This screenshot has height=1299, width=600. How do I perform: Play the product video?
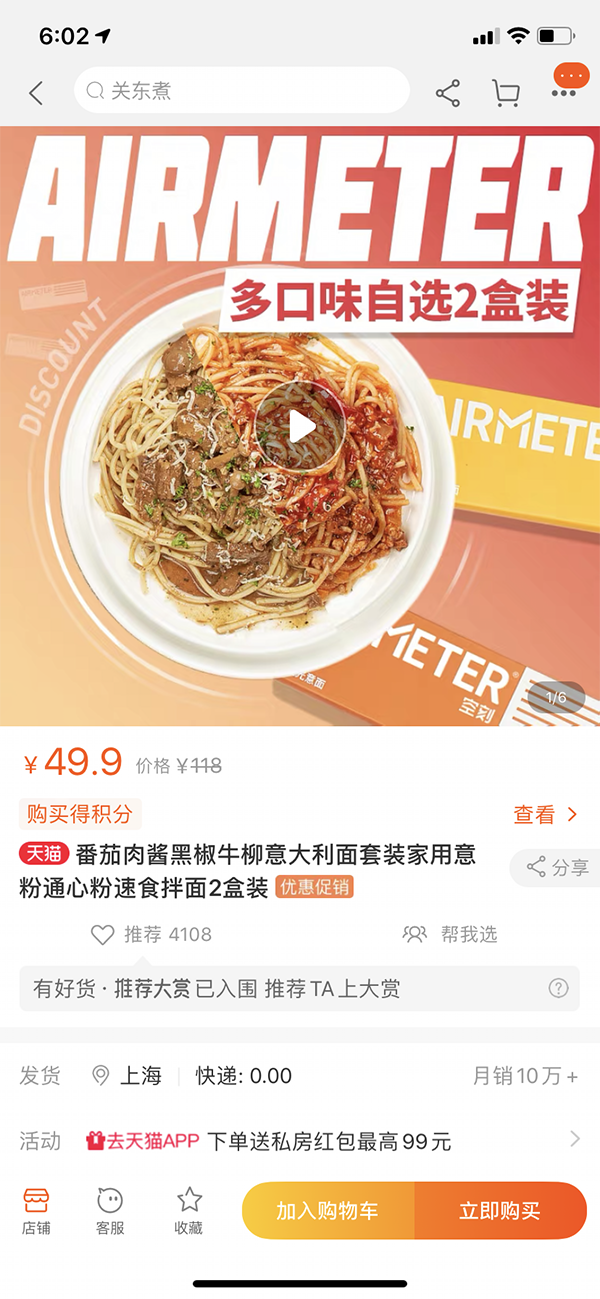click(x=299, y=427)
